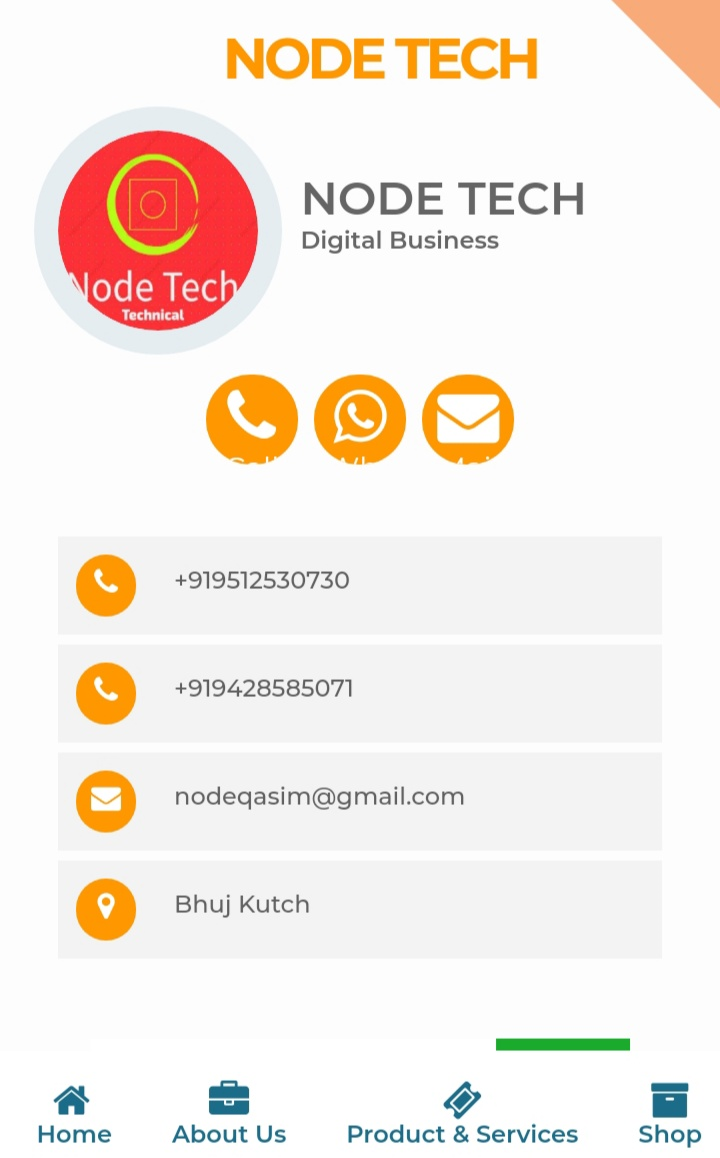Open WhatsApp chat with Node Tech

[360, 419]
